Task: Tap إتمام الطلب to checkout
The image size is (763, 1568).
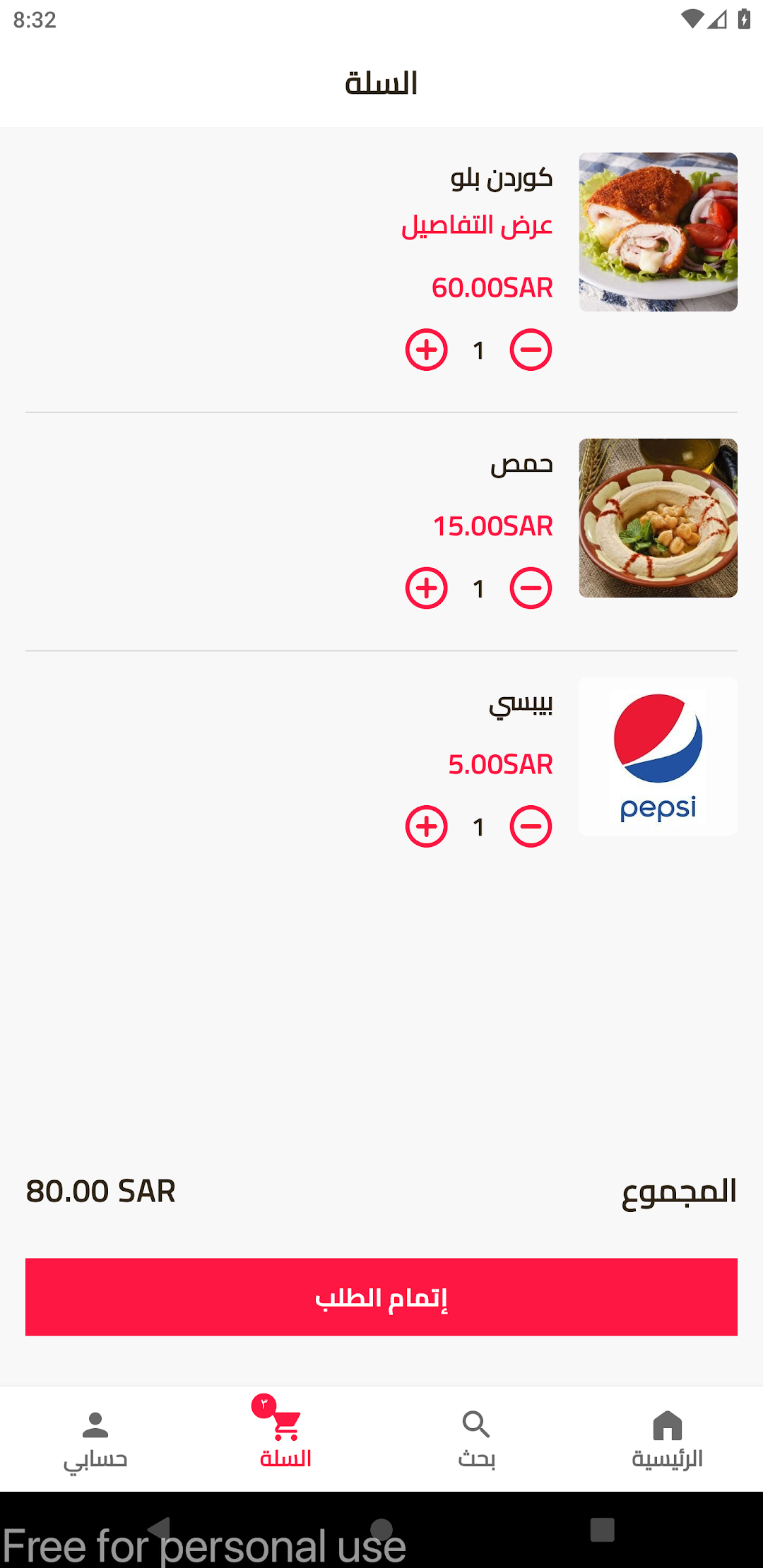Action: tap(381, 1297)
